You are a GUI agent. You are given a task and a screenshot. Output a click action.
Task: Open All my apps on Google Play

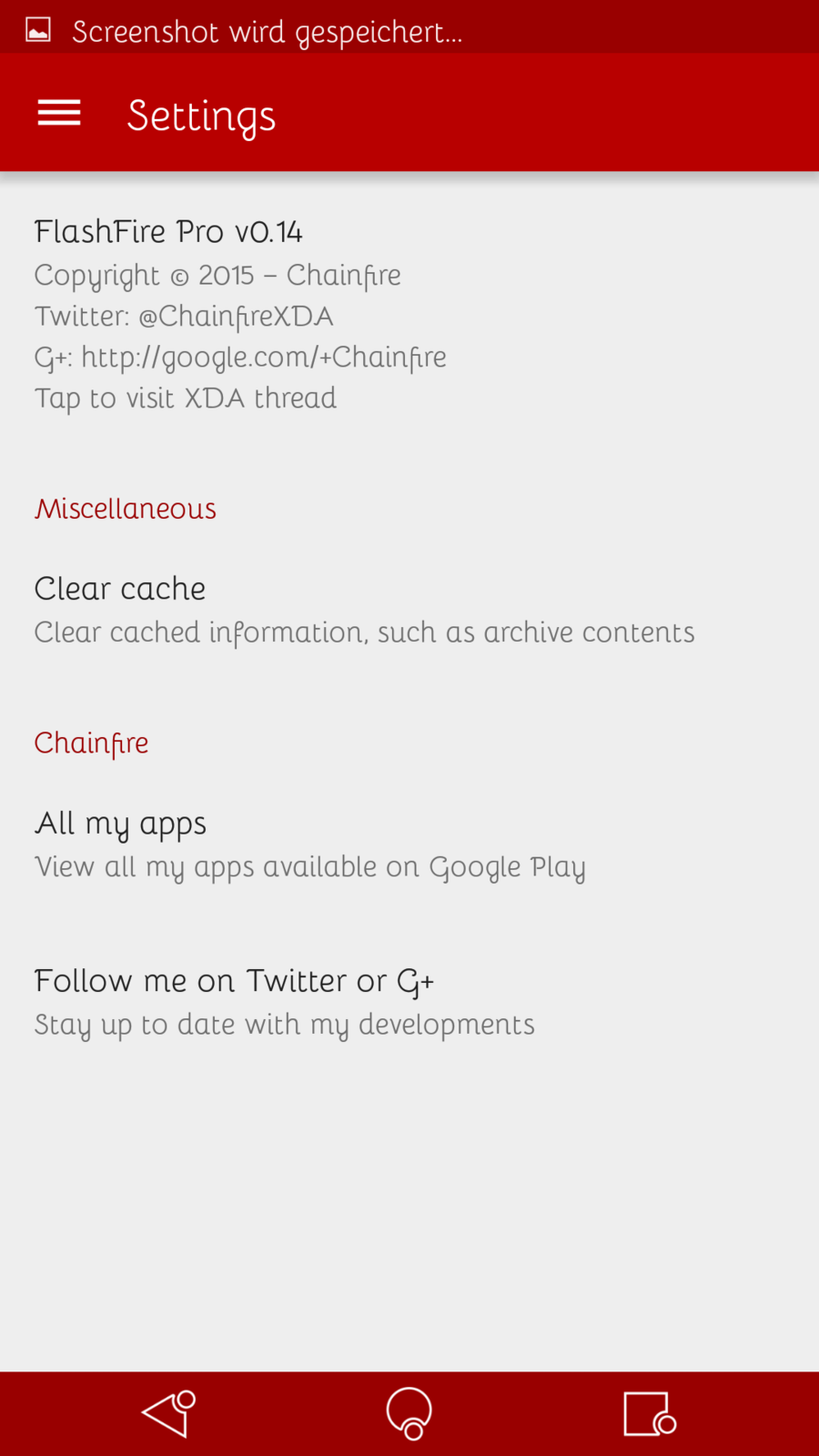[309, 844]
